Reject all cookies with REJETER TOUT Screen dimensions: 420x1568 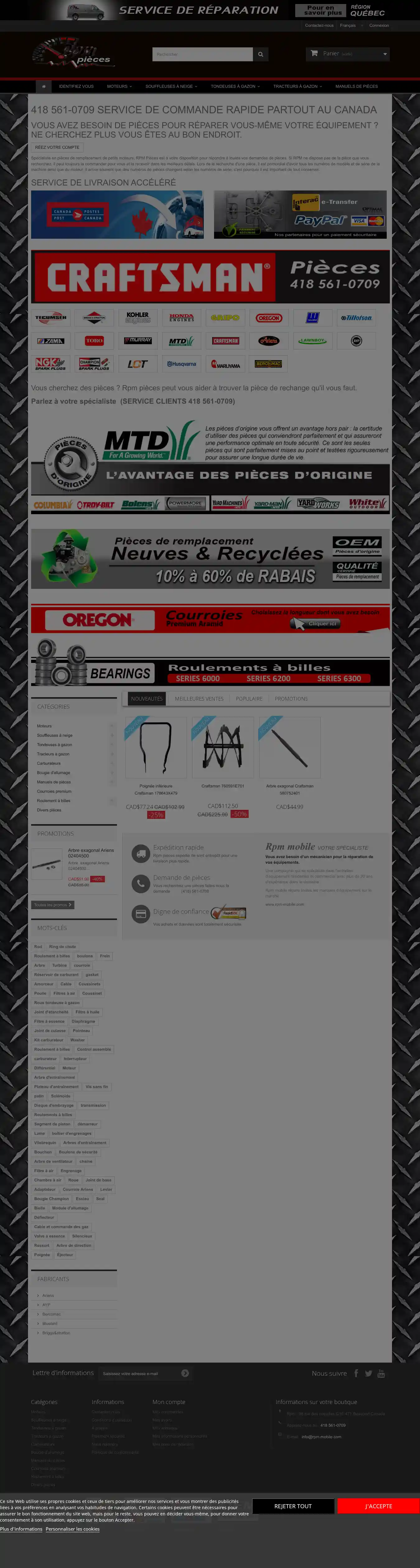click(293, 1506)
